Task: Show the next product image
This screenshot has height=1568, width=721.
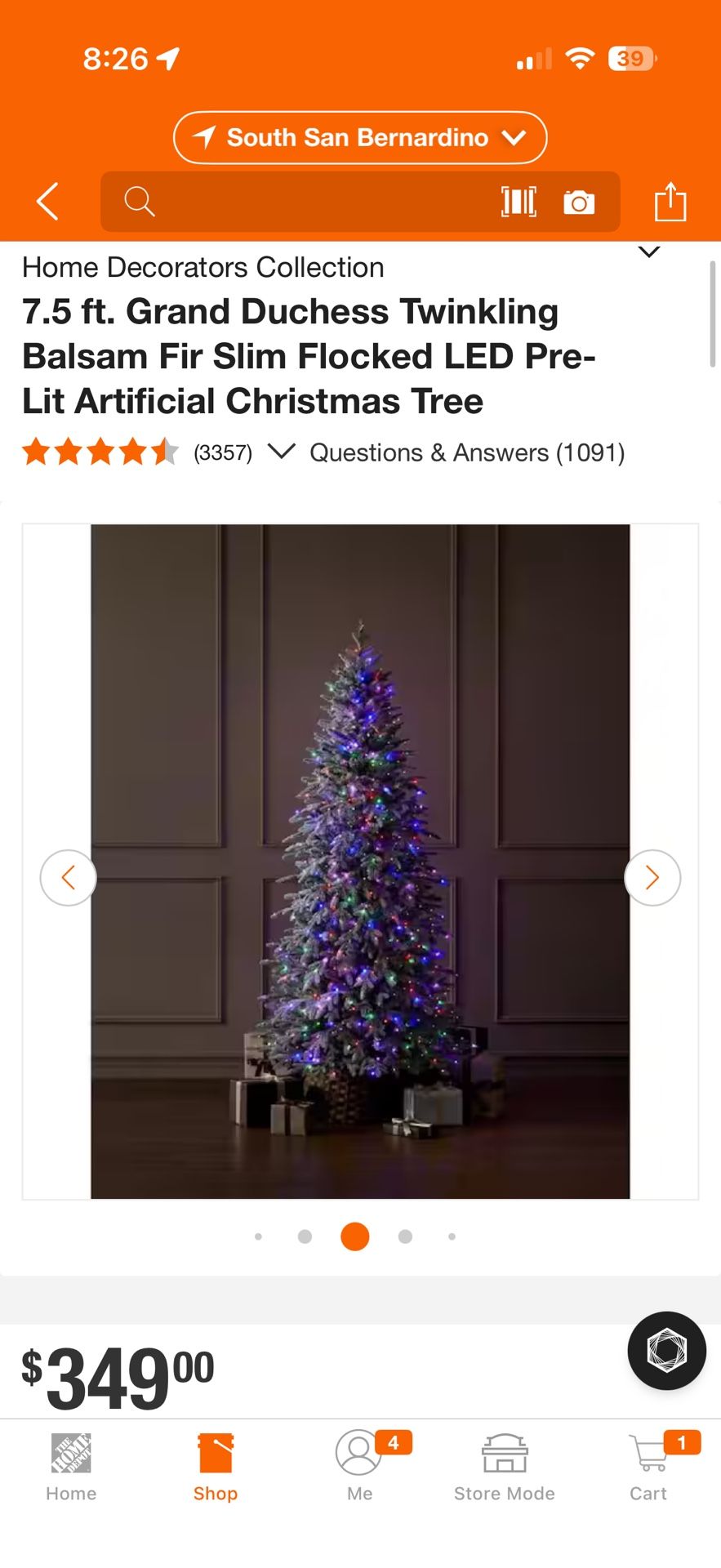Action: (x=652, y=877)
